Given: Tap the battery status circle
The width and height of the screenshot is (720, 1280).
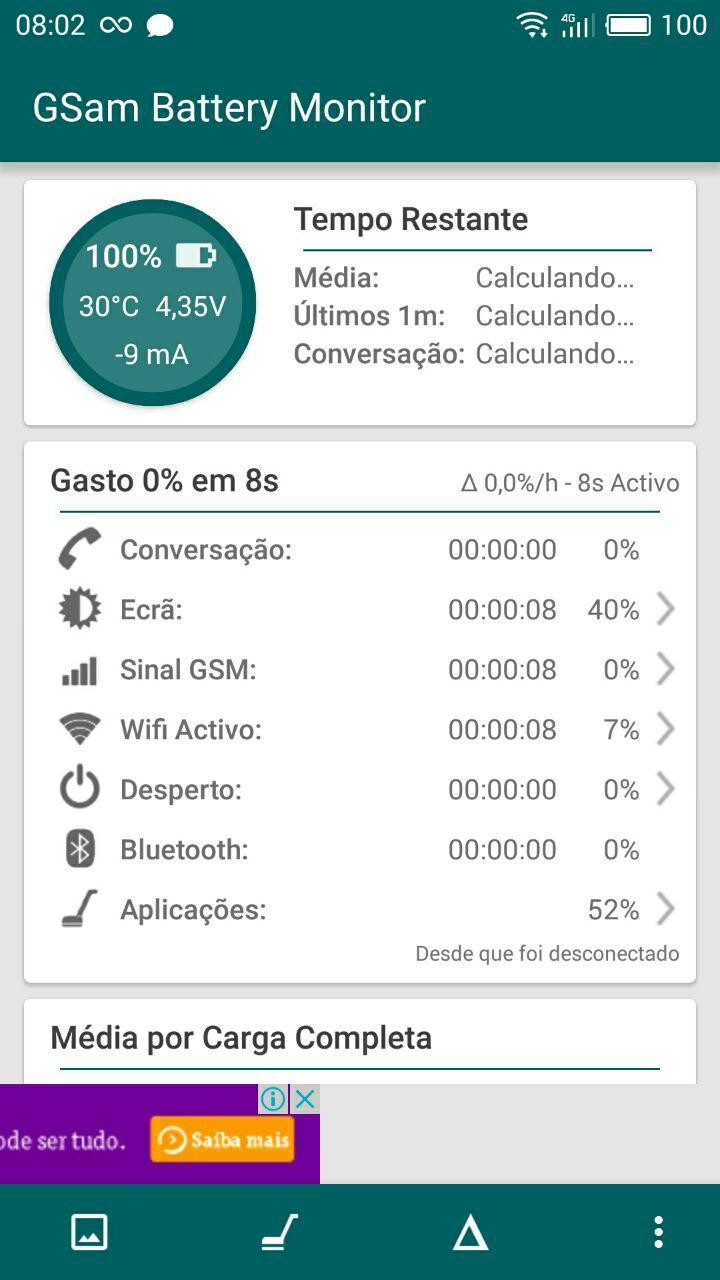Looking at the screenshot, I should pyautogui.click(x=152, y=303).
